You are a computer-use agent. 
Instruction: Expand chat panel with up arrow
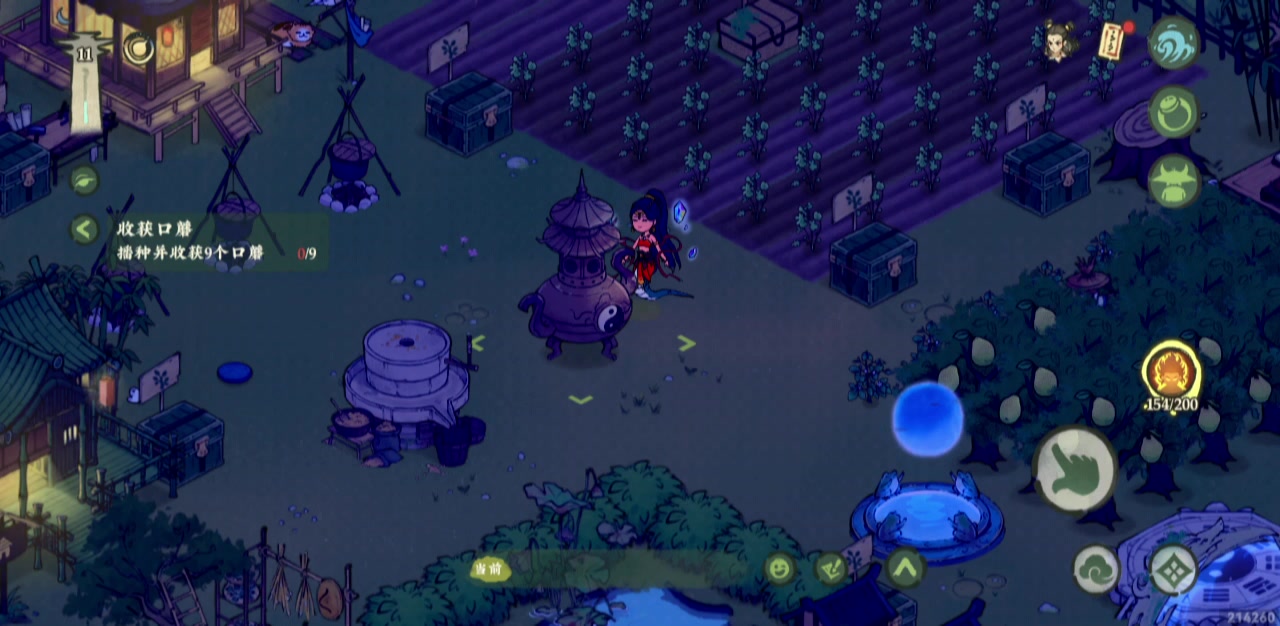click(x=905, y=568)
